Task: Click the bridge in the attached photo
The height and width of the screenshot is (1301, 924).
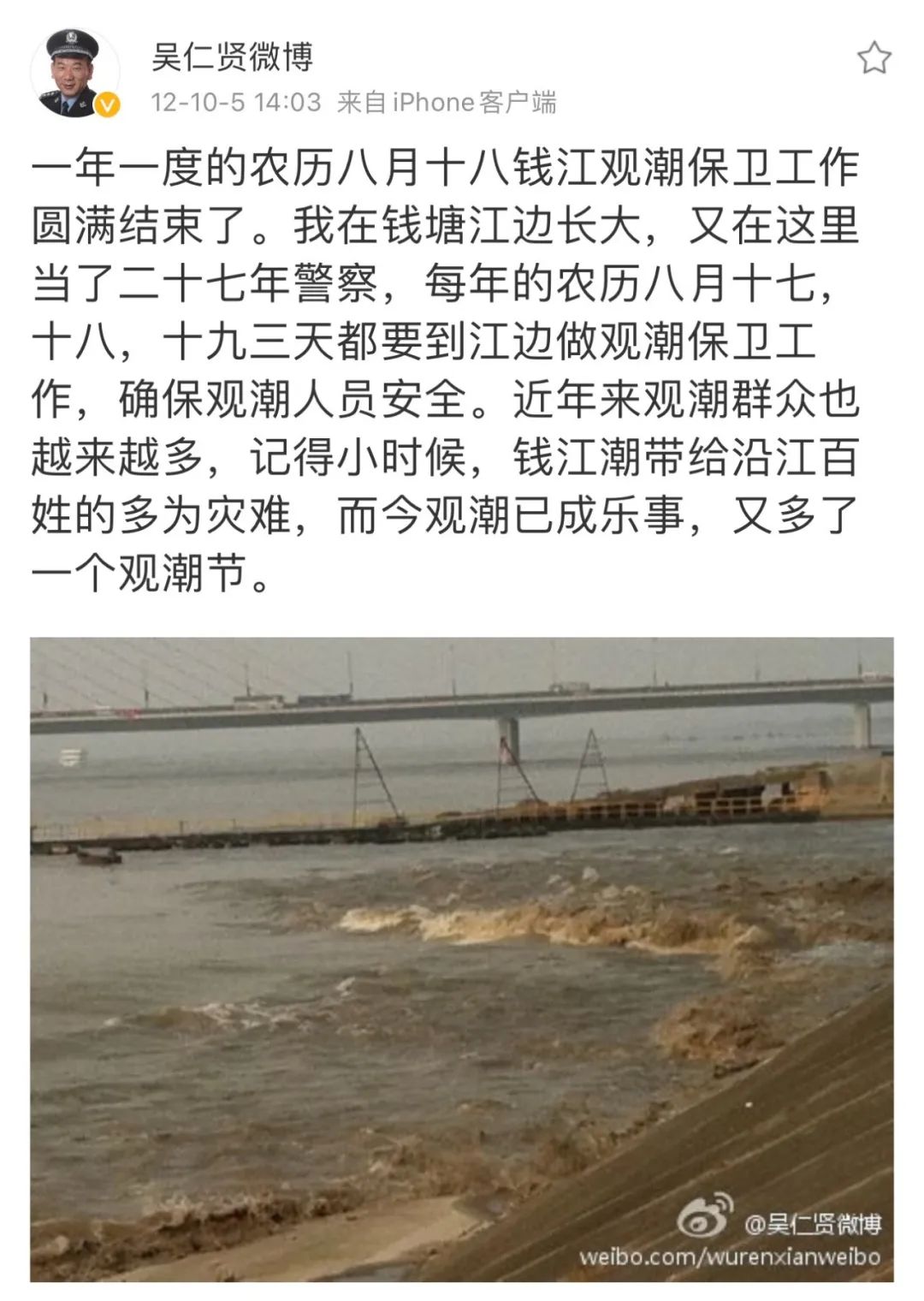Action: pos(462,693)
